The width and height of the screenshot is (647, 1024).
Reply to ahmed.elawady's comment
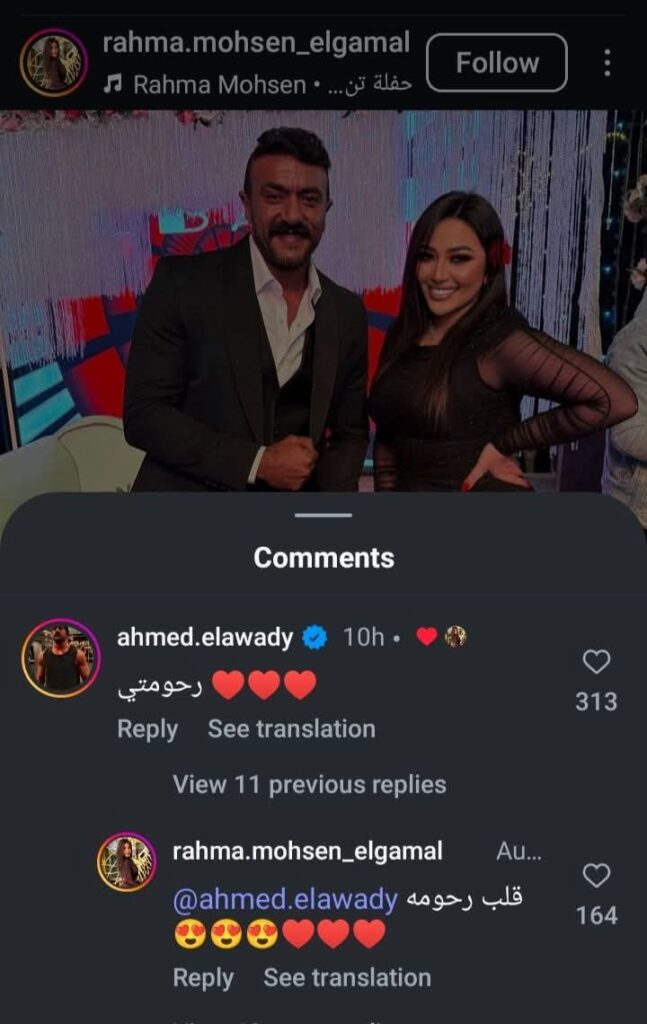[x=147, y=729]
